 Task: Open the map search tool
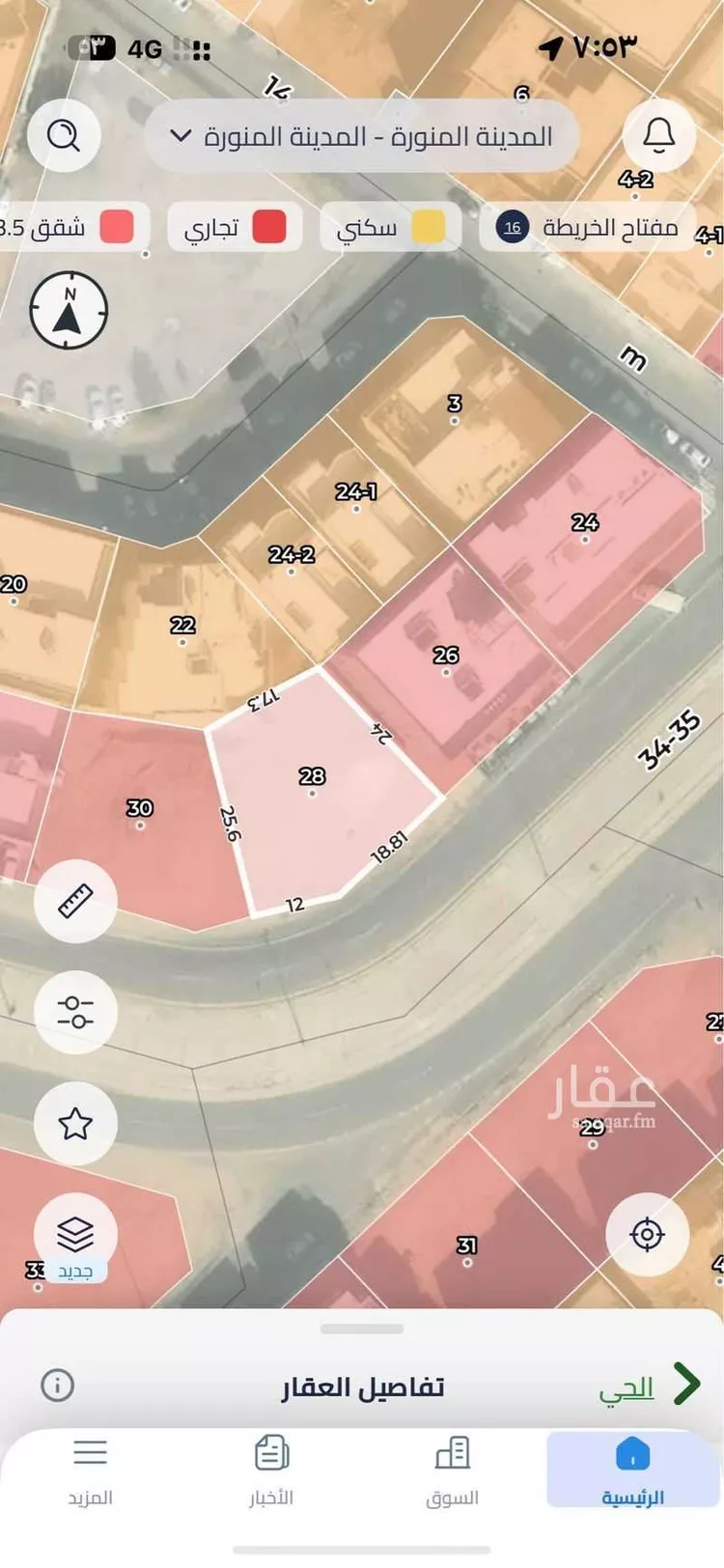click(x=66, y=136)
